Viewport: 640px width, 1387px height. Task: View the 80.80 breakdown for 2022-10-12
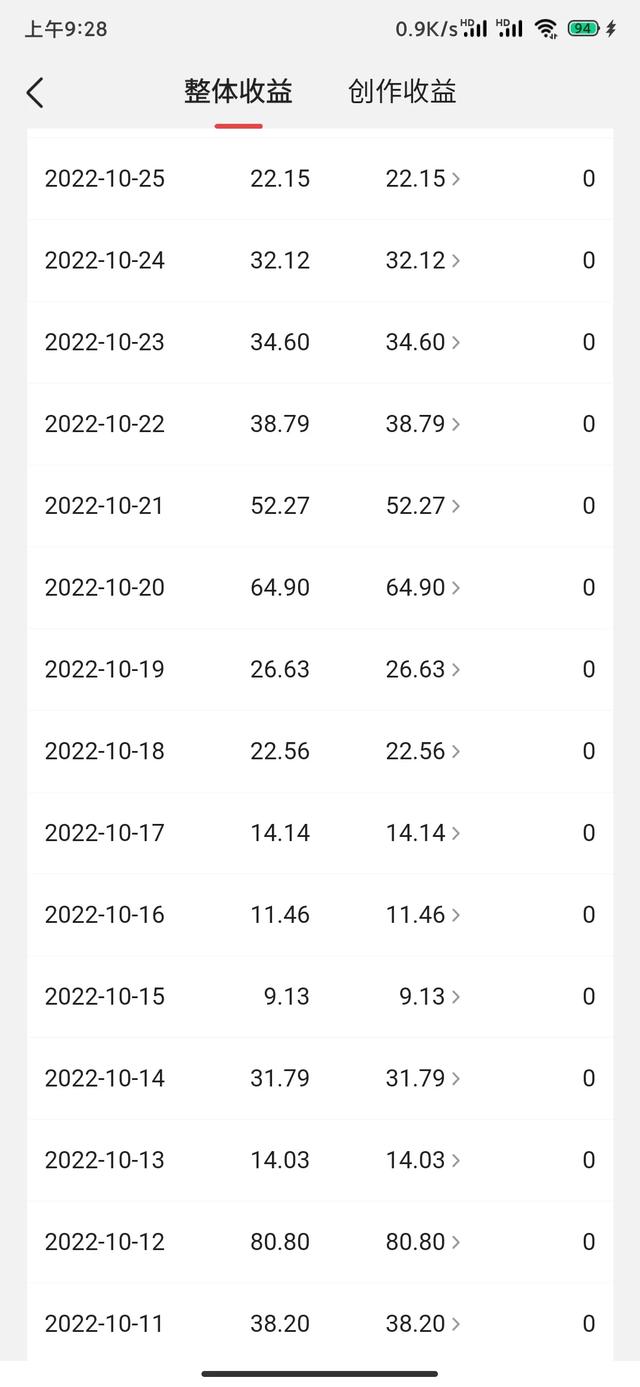pos(423,1242)
